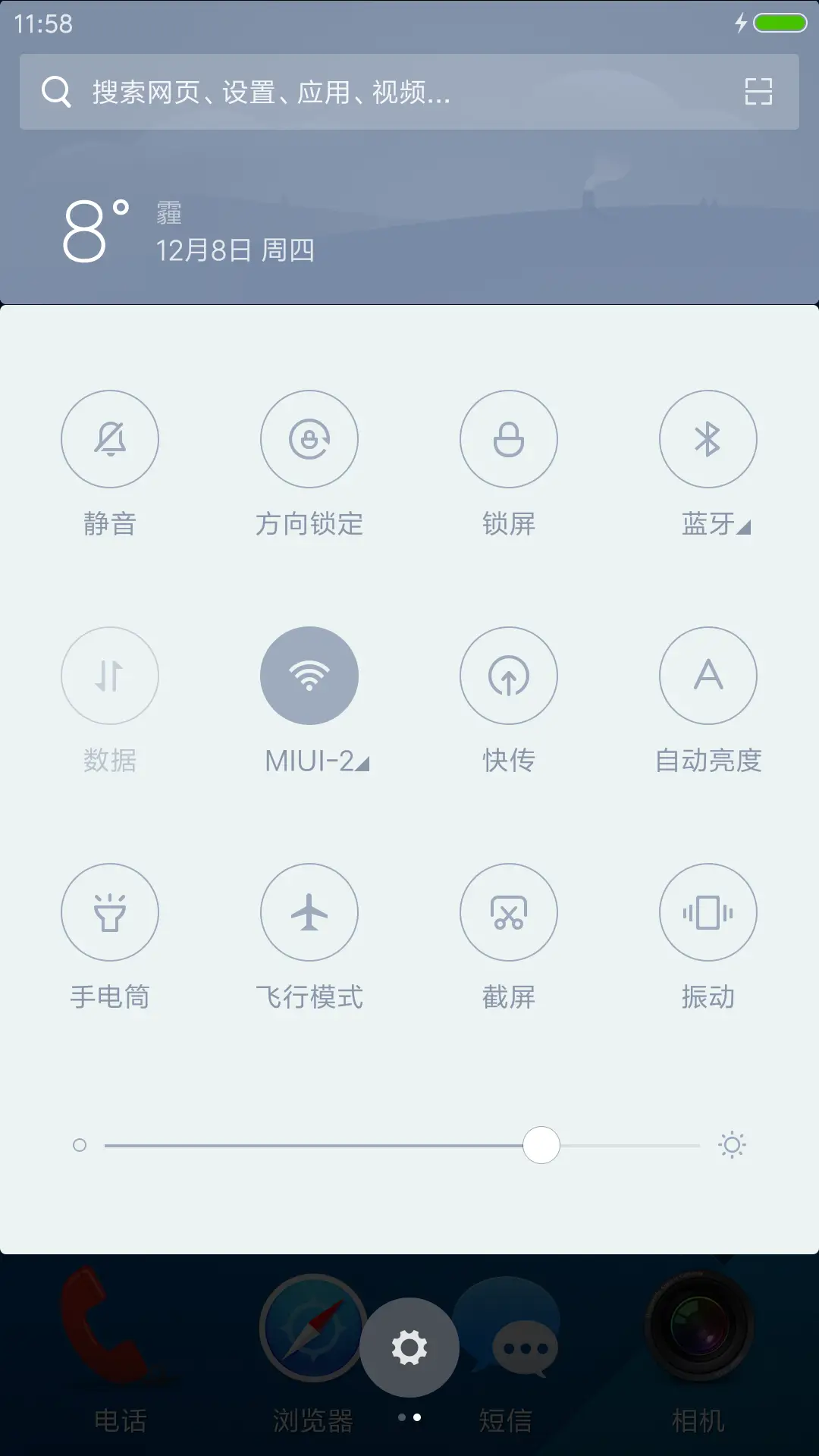This screenshot has height=1456, width=819.
Task: Open the 自动亮度 auto brightness setting
Action: click(x=708, y=676)
